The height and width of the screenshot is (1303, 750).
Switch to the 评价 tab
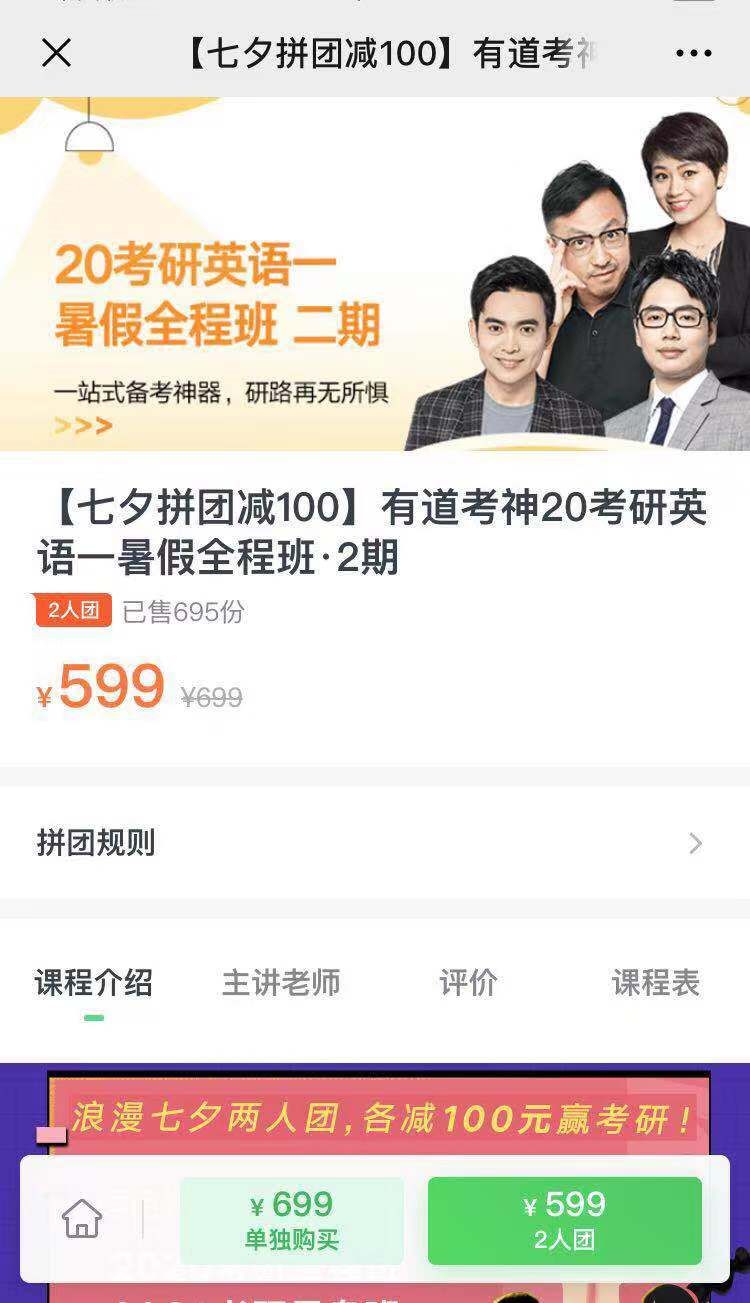point(468,983)
